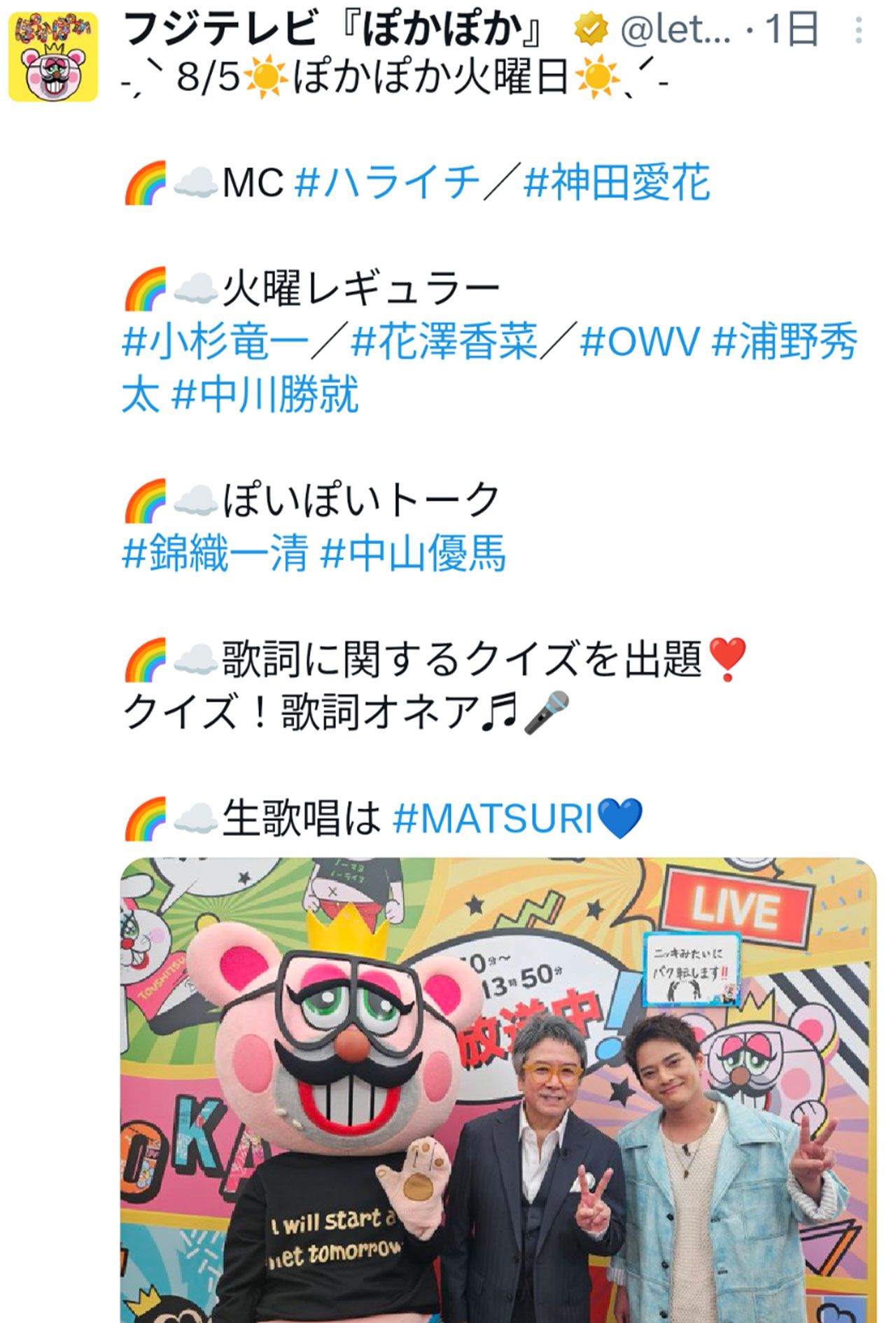Screen dimensions: 896x1323
Task: Open hashtag #ハライチ
Action: point(387,183)
